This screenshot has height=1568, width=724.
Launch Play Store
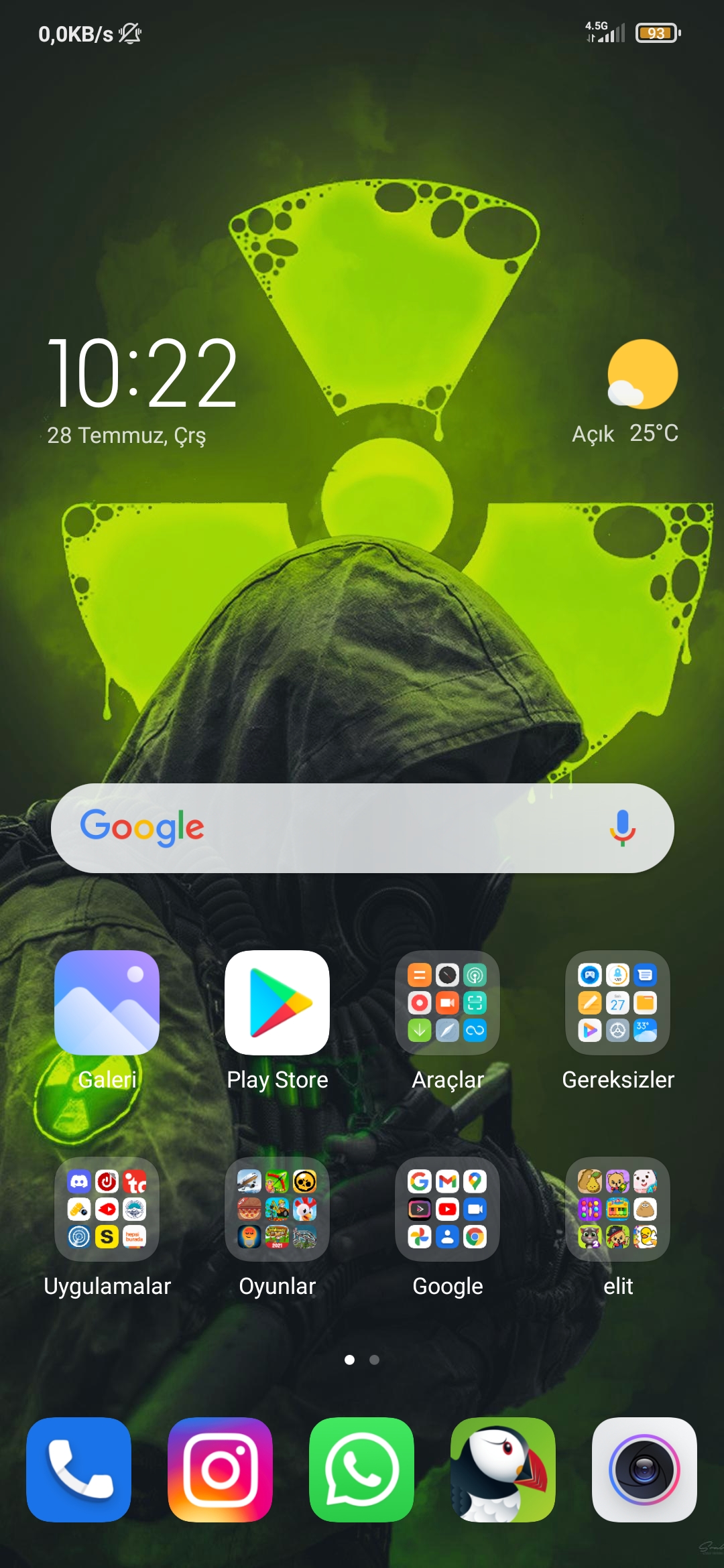[x=277, y=1002]
